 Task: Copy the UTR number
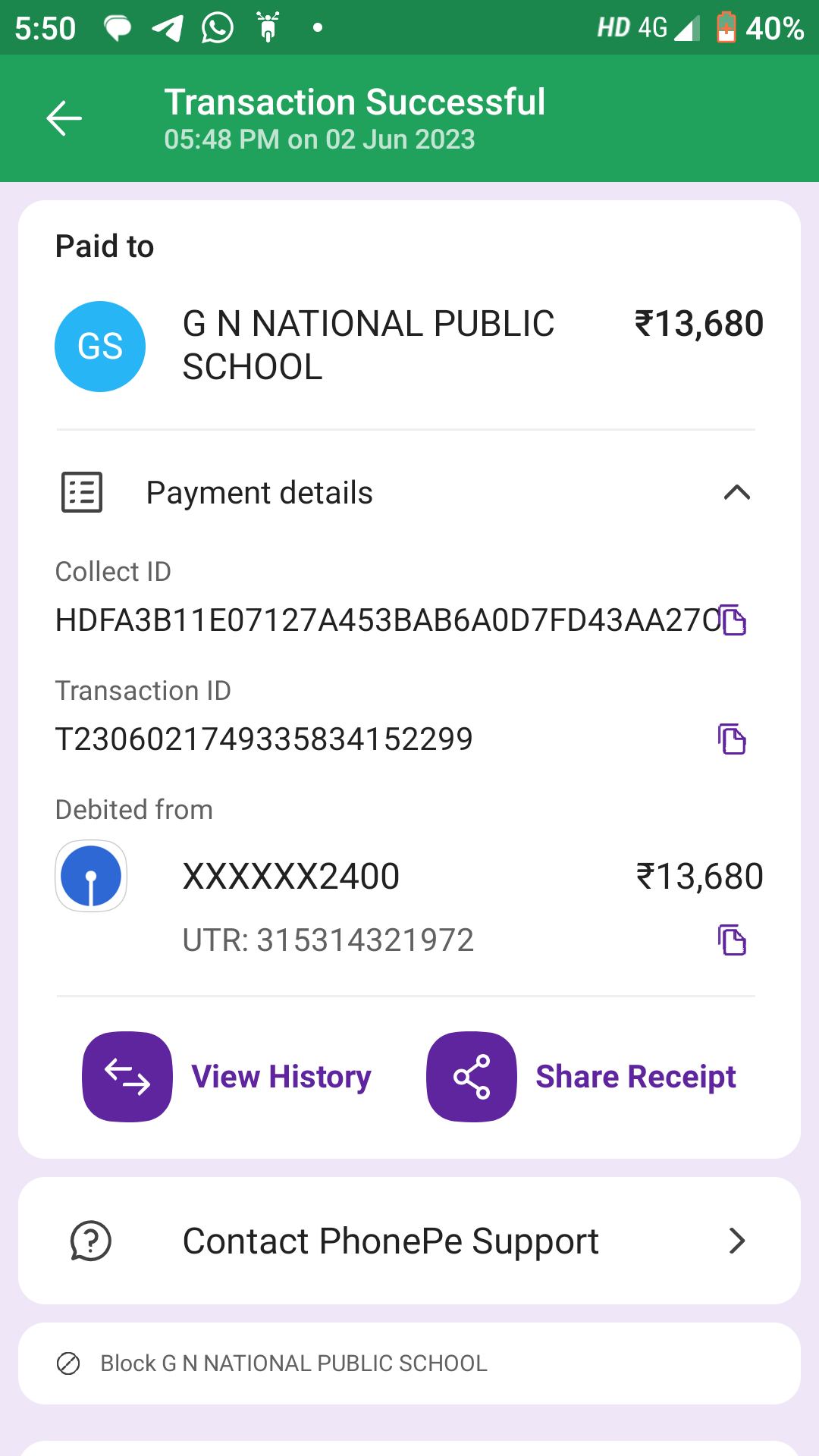point(733,940)
